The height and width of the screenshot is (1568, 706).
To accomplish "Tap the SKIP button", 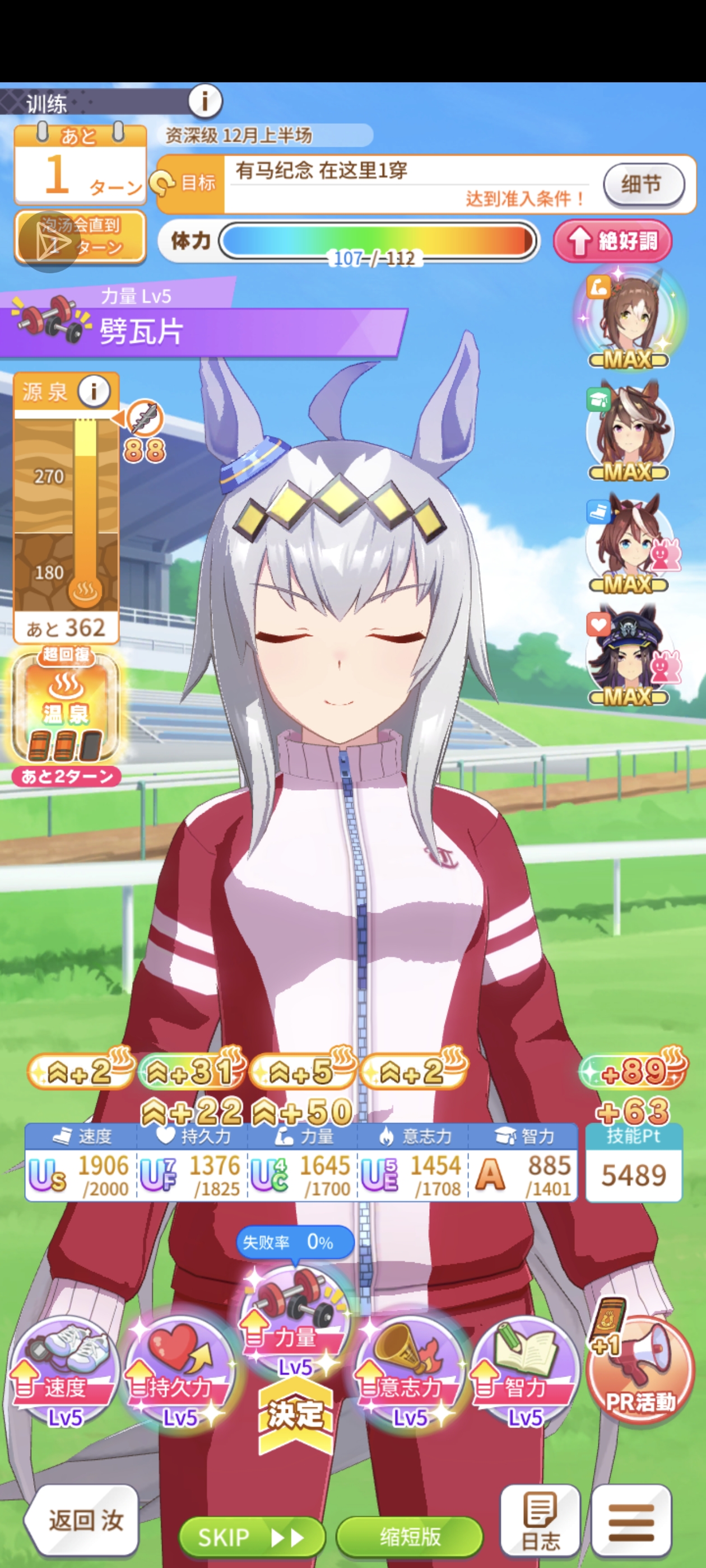I will [x=251, y=1538].
